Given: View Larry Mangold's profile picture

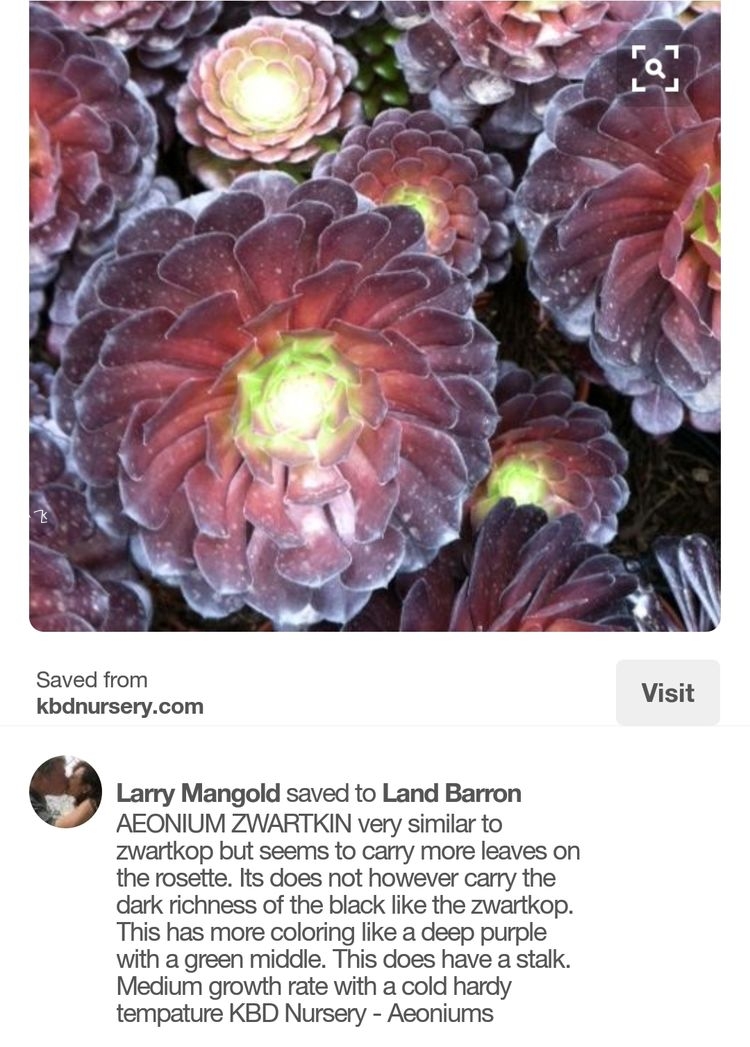Looking at the screenshot, I should (x=66, y=792).
